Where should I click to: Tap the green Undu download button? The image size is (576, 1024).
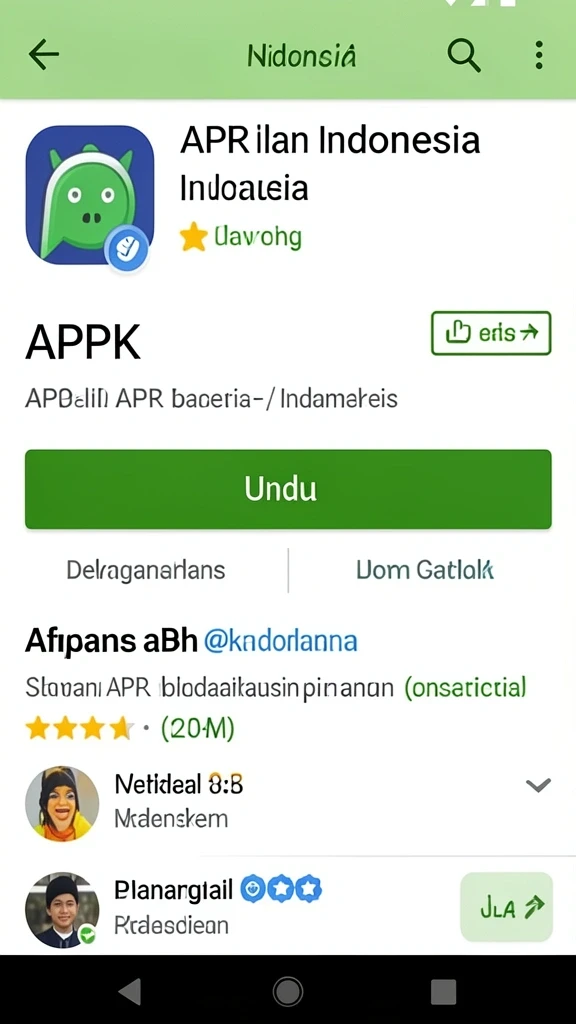coord(288,489)
